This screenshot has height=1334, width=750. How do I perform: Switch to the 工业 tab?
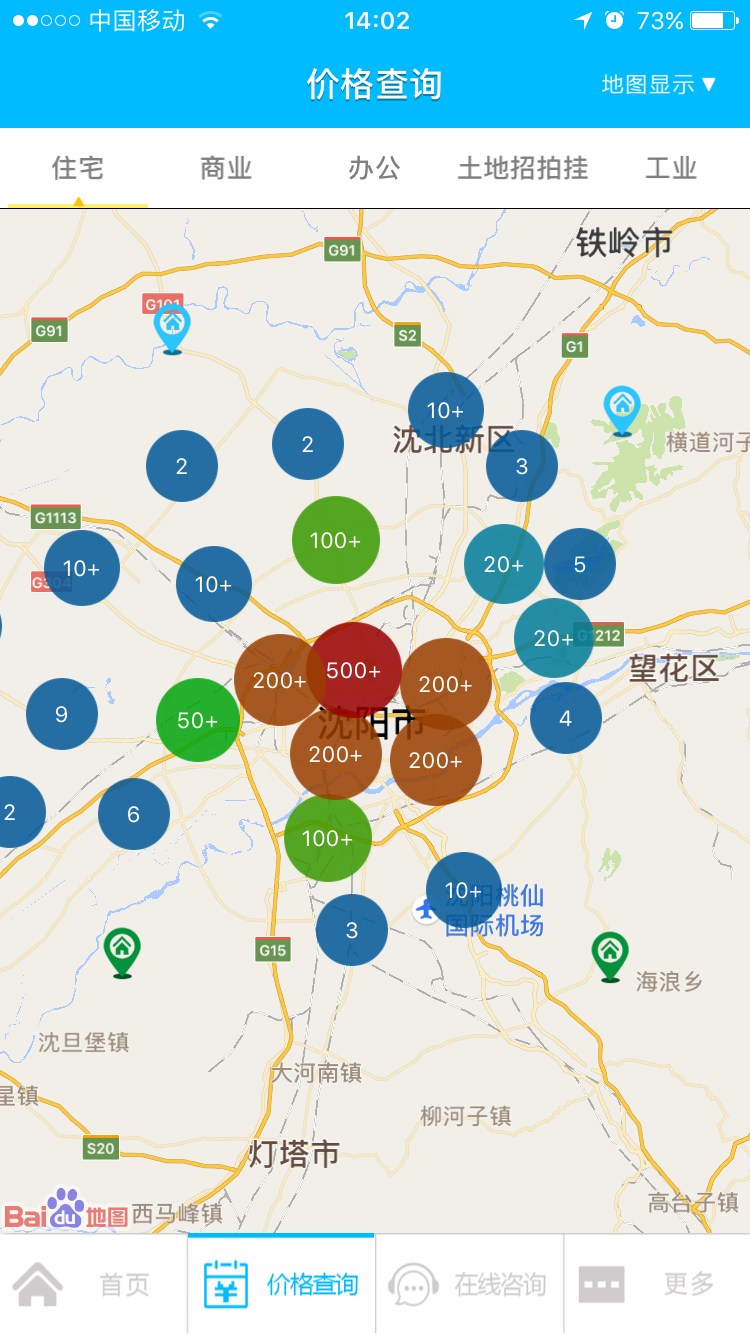[x=670, y=168]
